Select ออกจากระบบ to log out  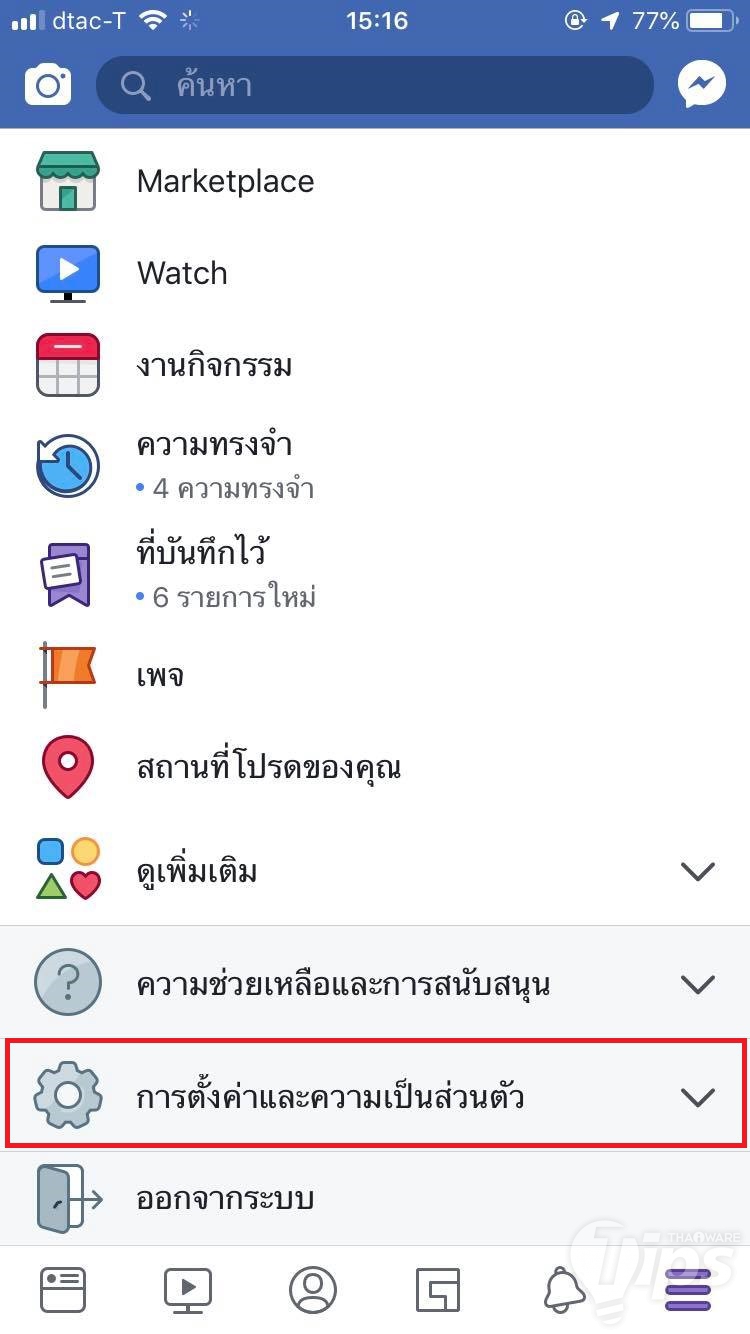pos(225,1198)
